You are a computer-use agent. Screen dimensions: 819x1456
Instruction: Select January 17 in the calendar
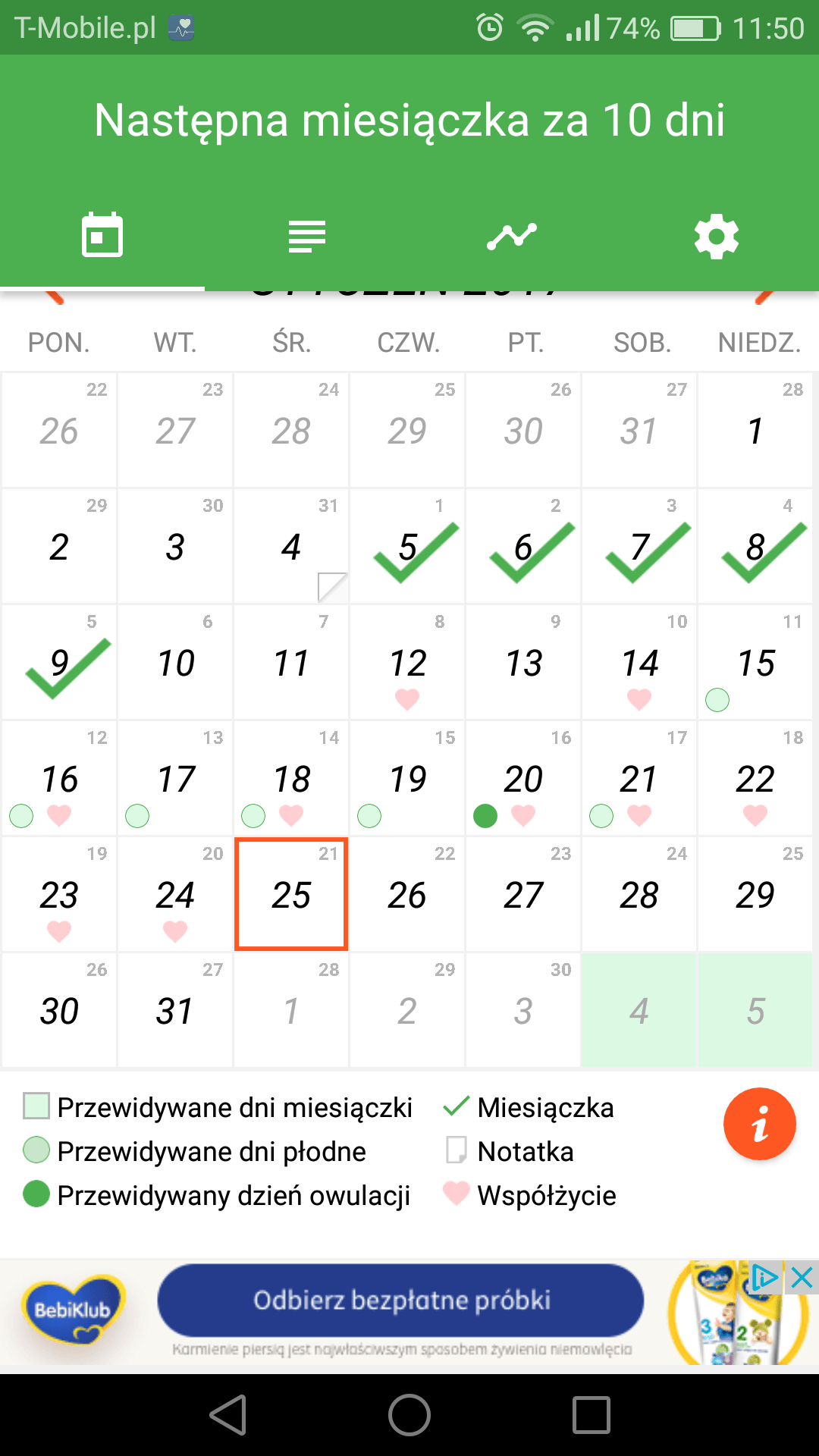coord(175,779)
